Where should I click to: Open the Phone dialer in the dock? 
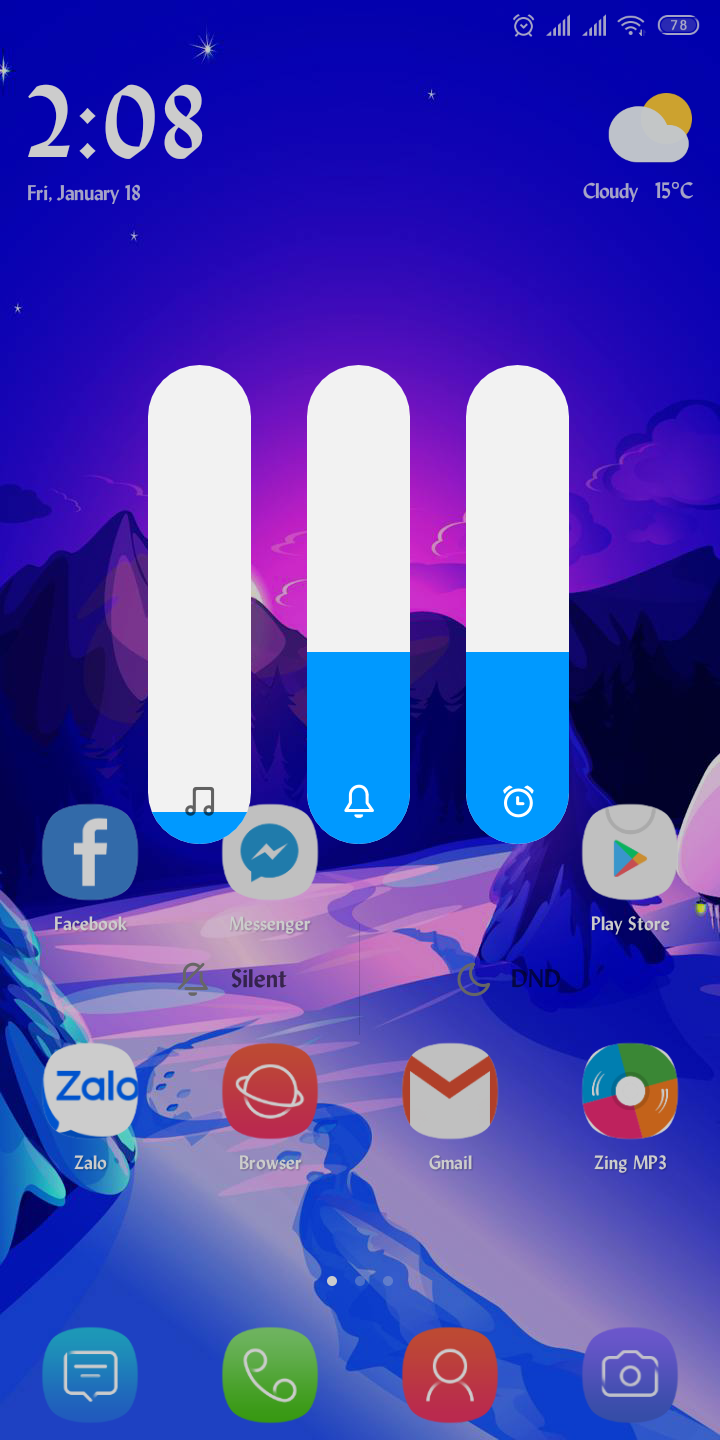coord(270,1375)
